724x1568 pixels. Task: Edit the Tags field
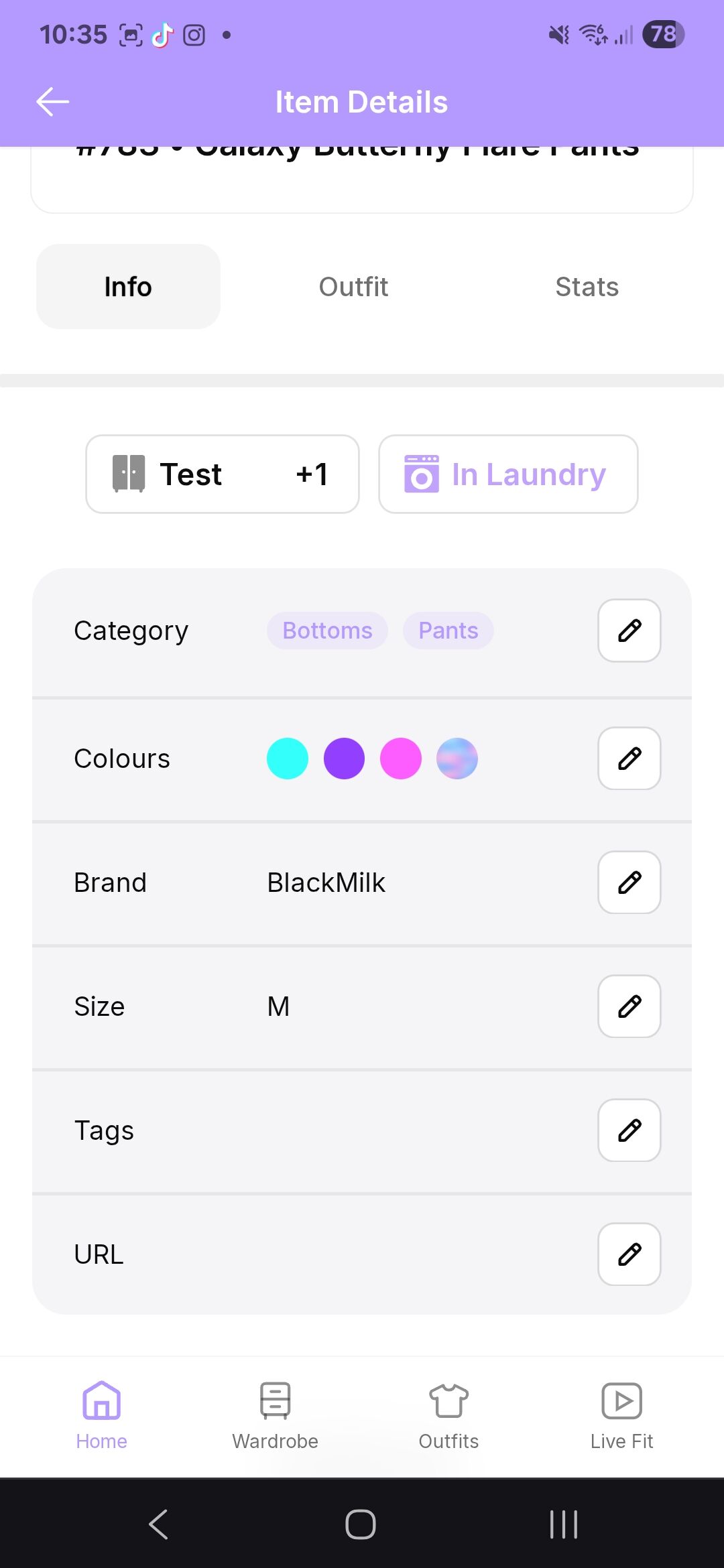click(629, 1130)
